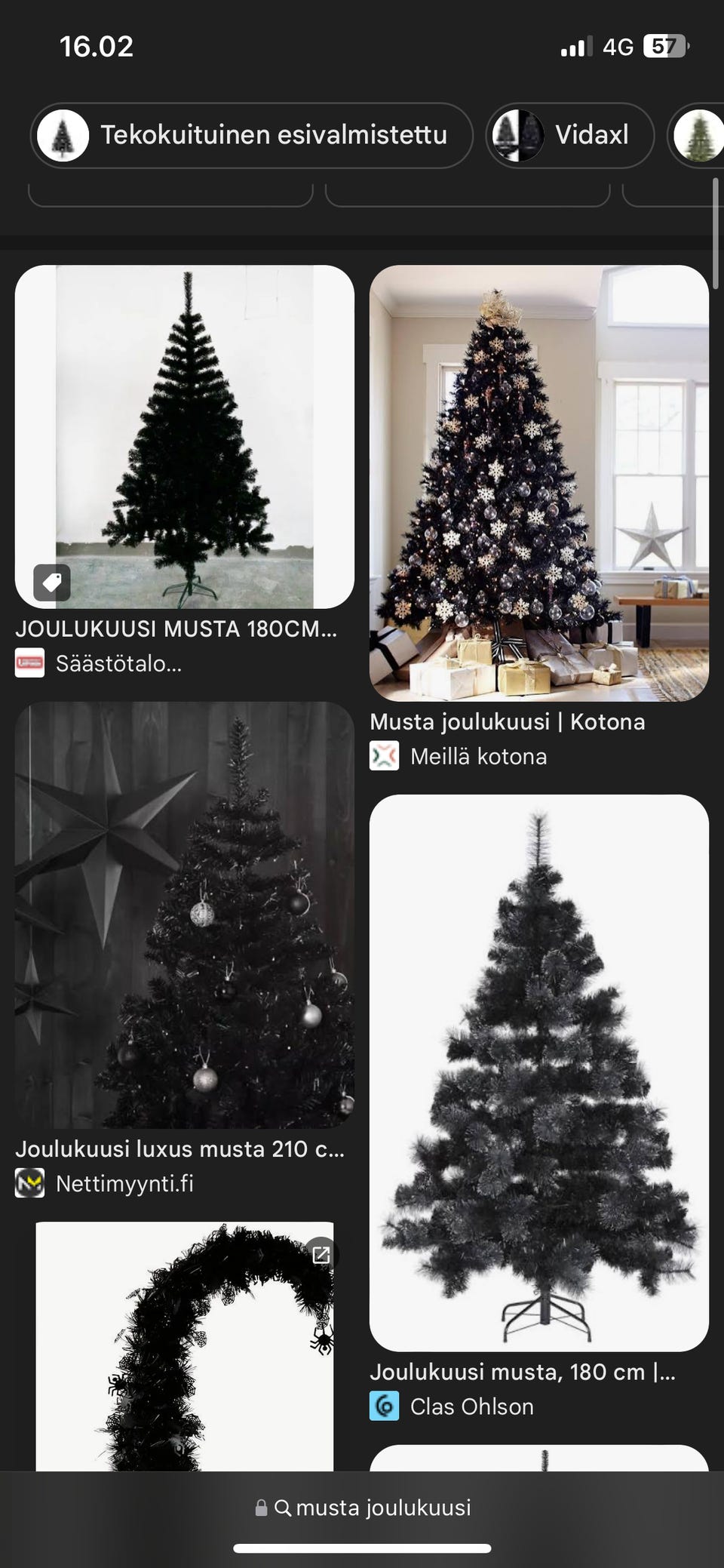Enable the Vidaxl filter chip
Image resolution: width=724 pixels, height=1568 pixels.
coord(569,135)
